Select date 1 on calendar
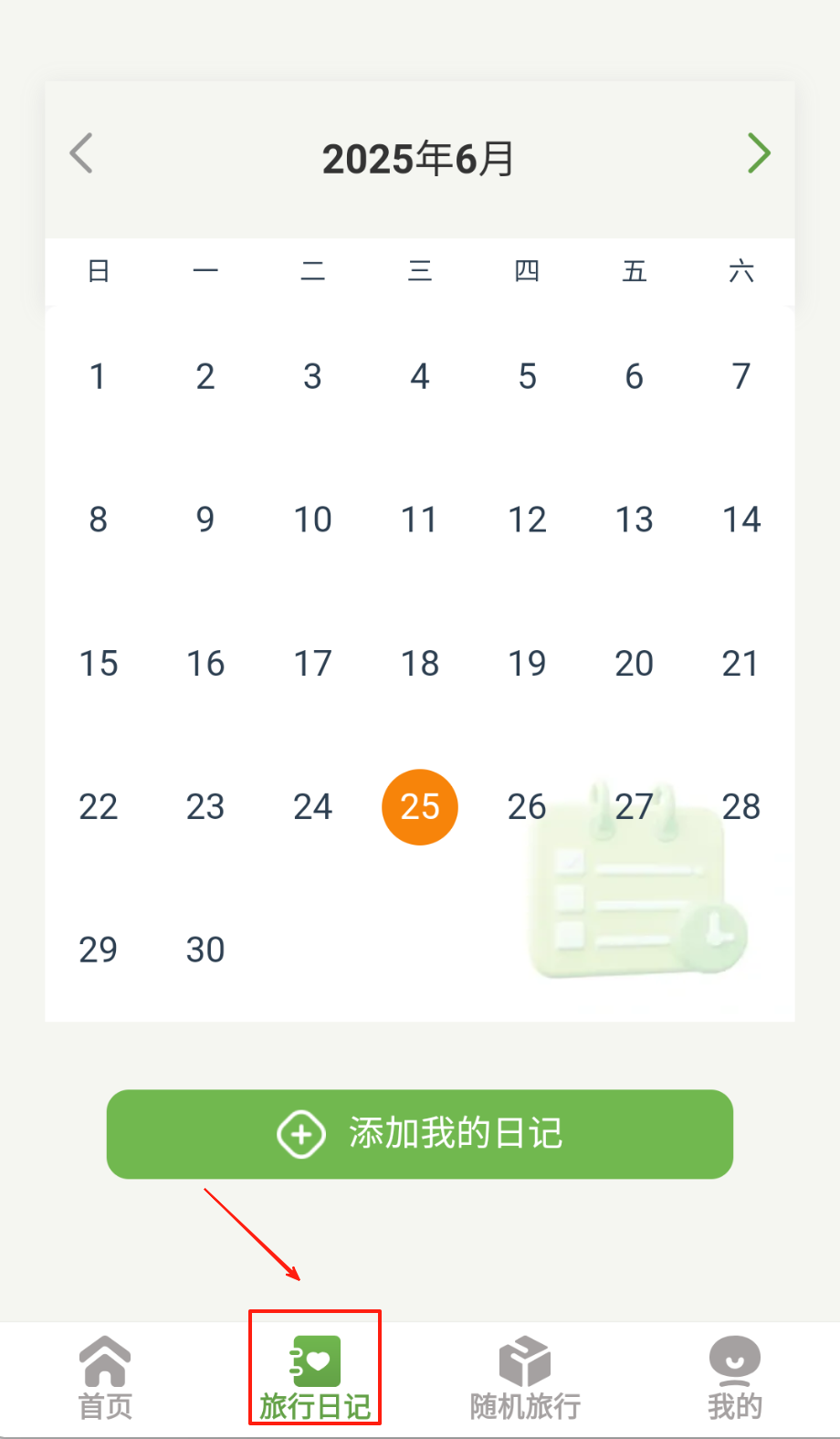840x1439 pixels. click(x=98, y=376)
